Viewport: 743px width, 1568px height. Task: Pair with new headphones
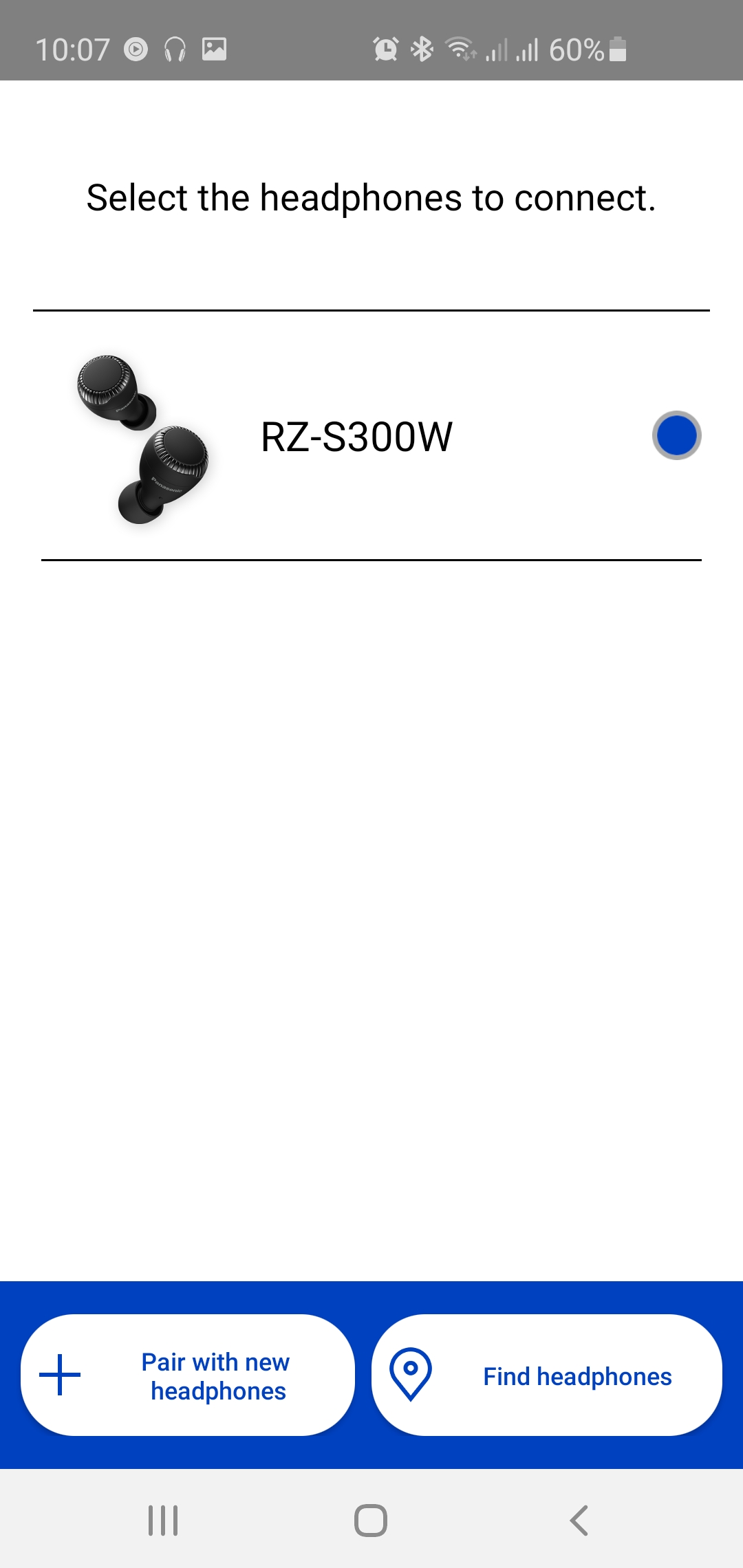188,1375
